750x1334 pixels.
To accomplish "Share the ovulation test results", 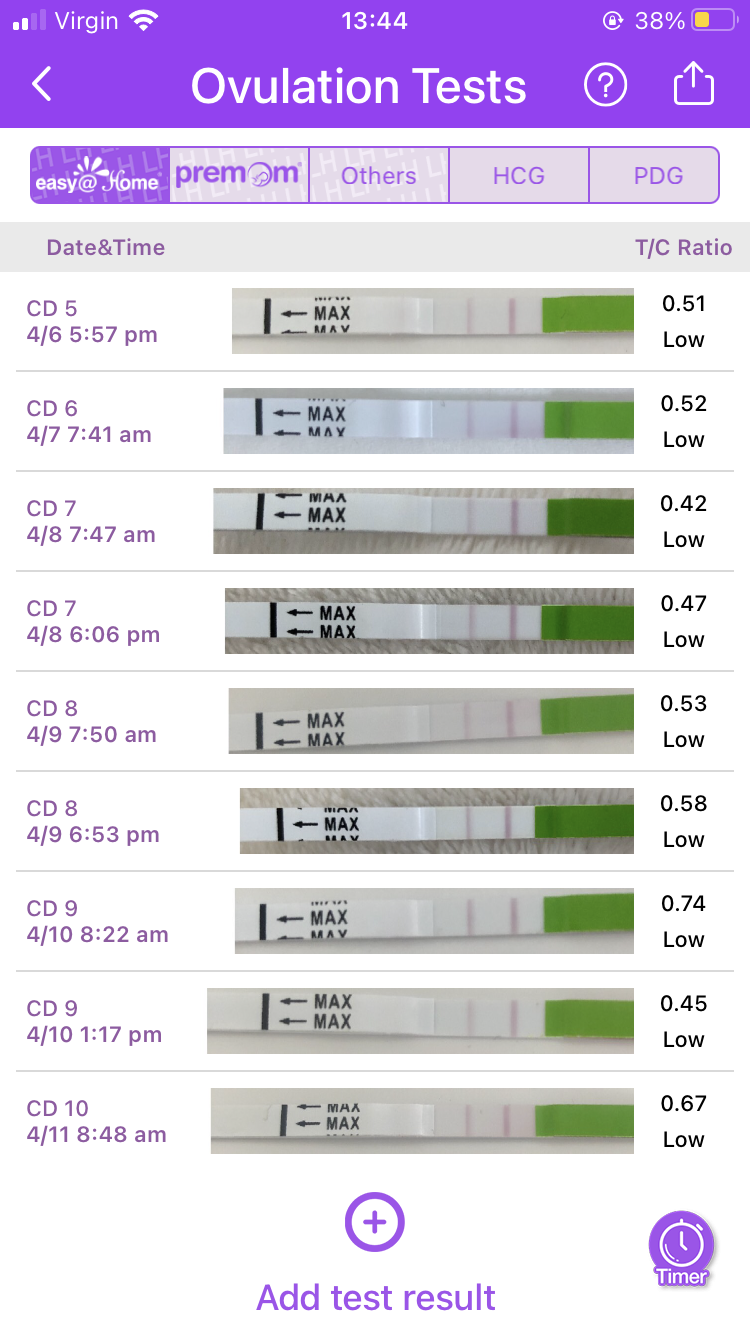I will [693, 84].
